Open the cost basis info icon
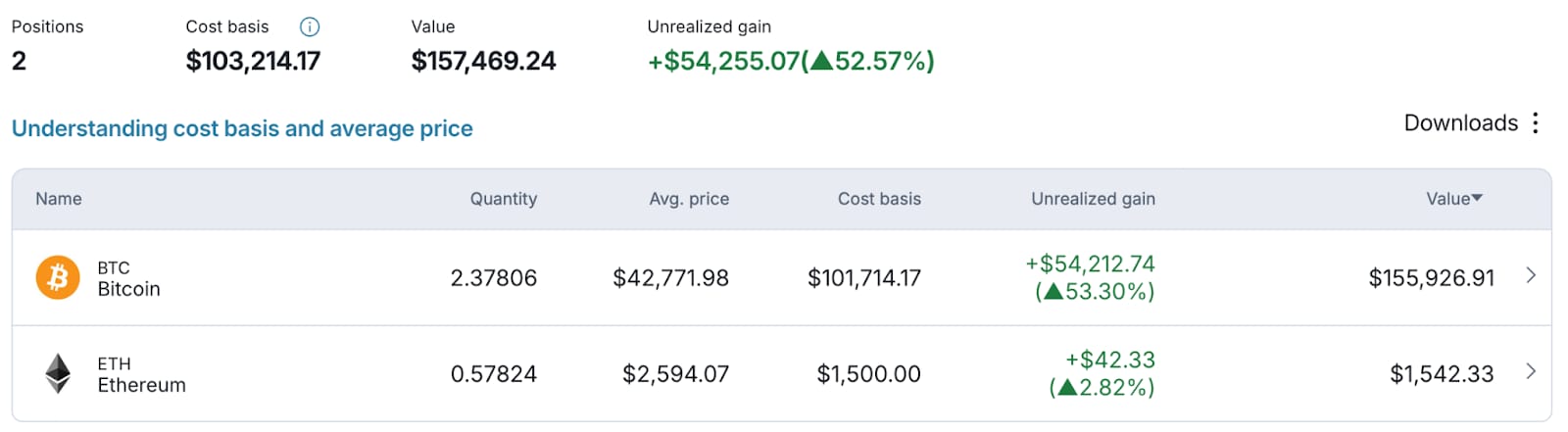This screenshot has height=432, width=1568. click(x=309, y=27)
